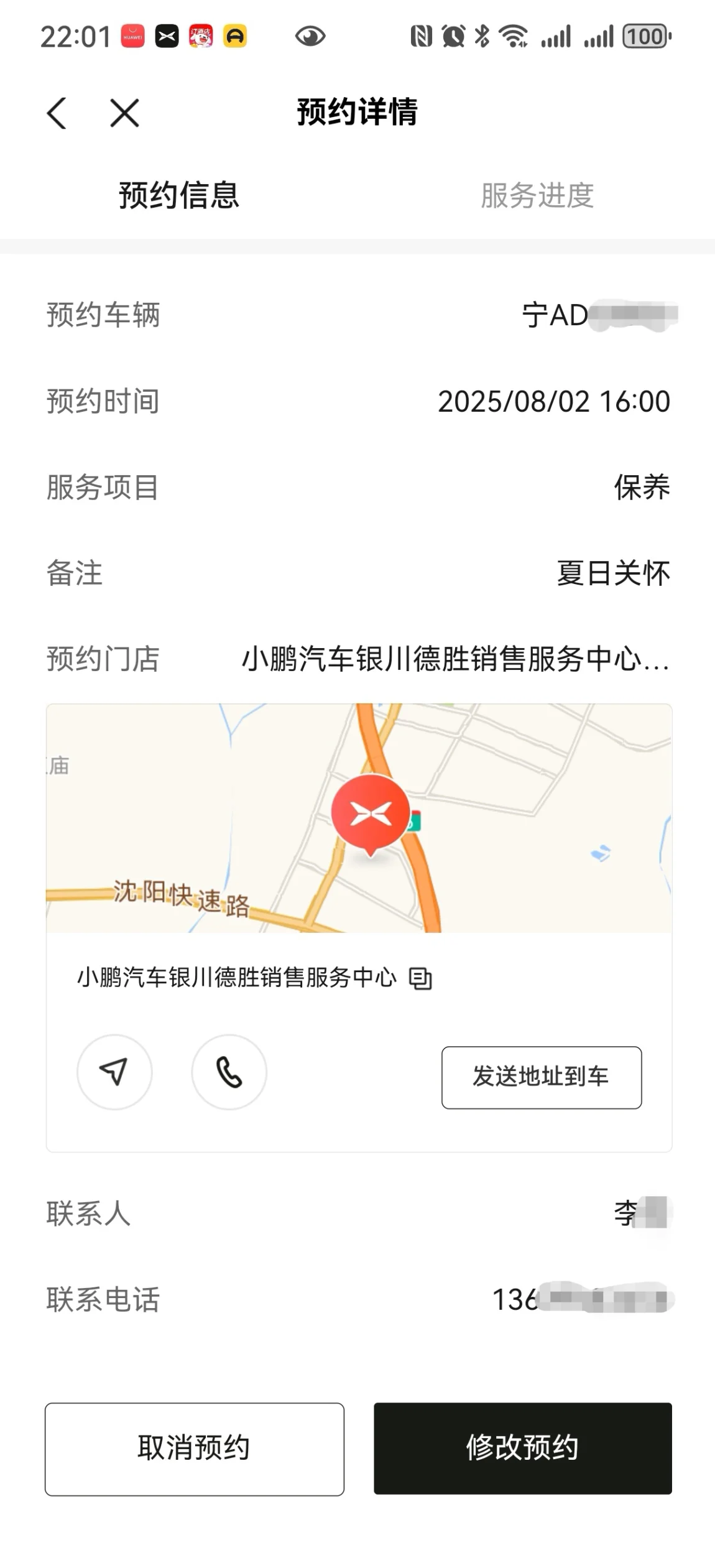The width and height of the screenshot is (715, 1568).
Task: Close the page with the X icon
Action: [124, 113]
